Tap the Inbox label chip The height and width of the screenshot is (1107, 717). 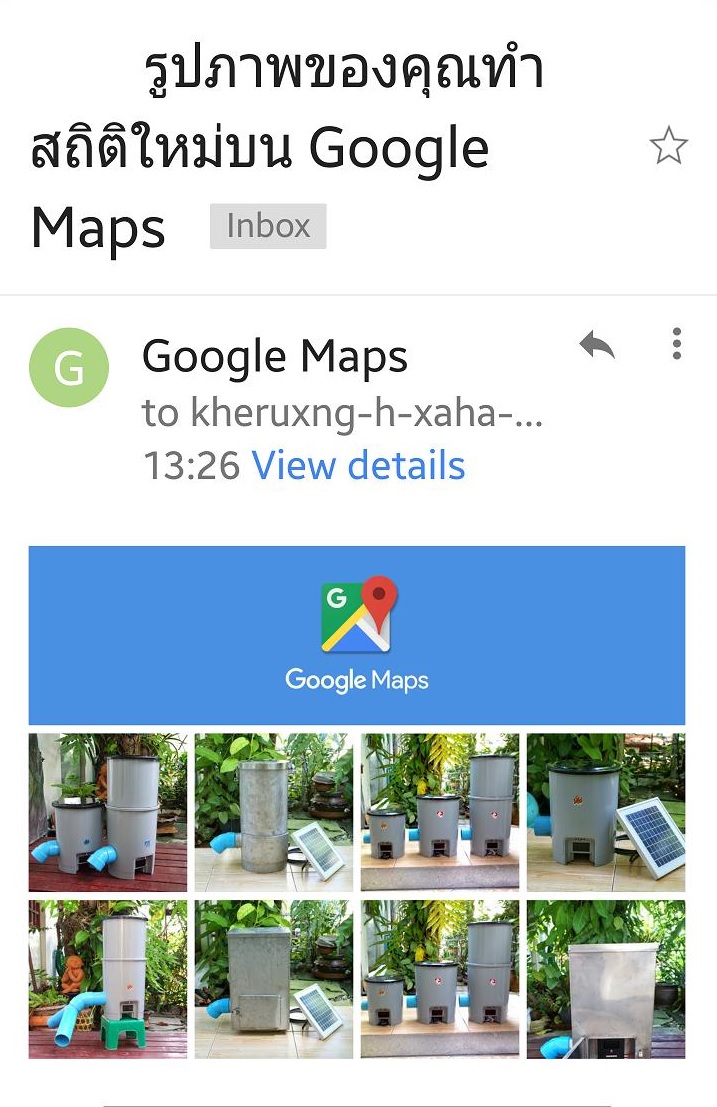pos(267,226)
